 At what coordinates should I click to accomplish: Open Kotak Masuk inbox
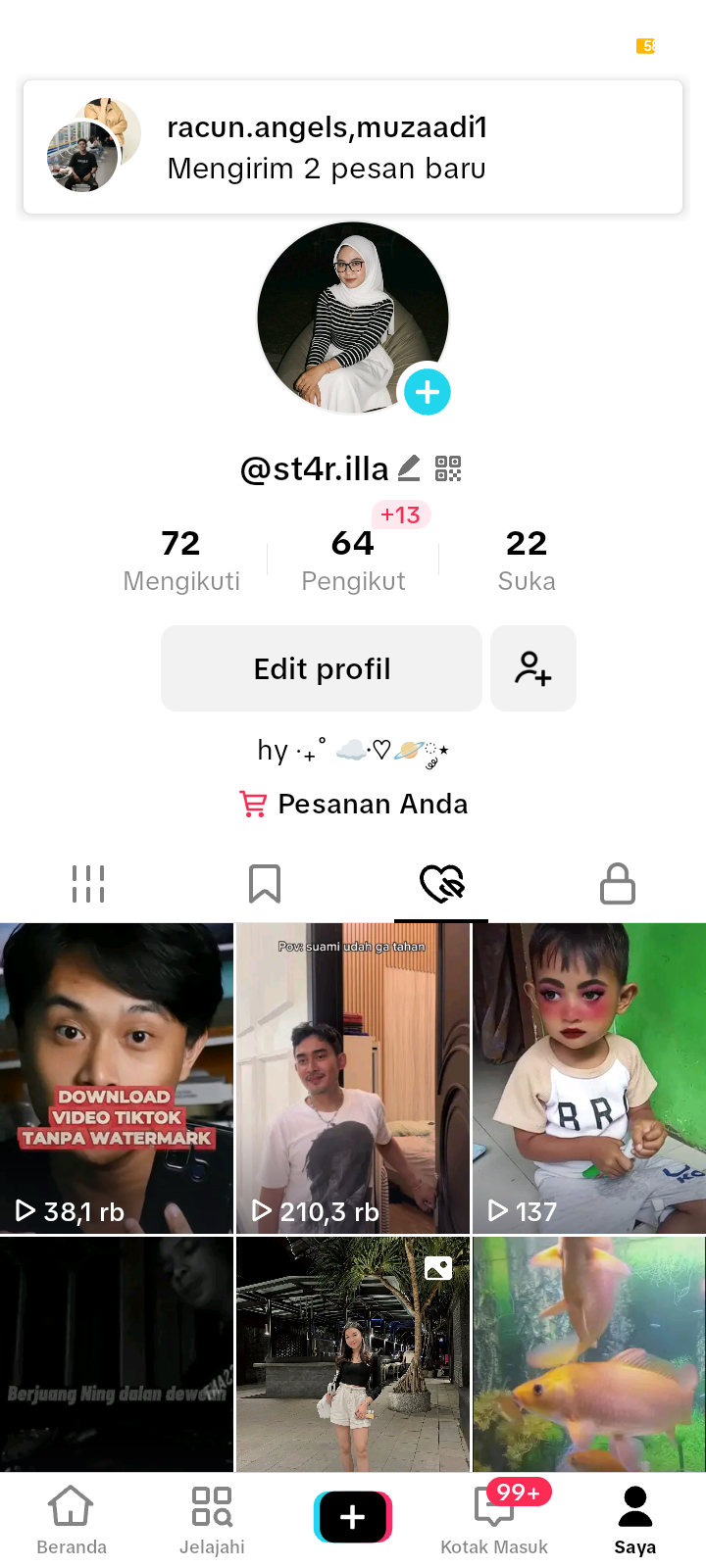494,1519
